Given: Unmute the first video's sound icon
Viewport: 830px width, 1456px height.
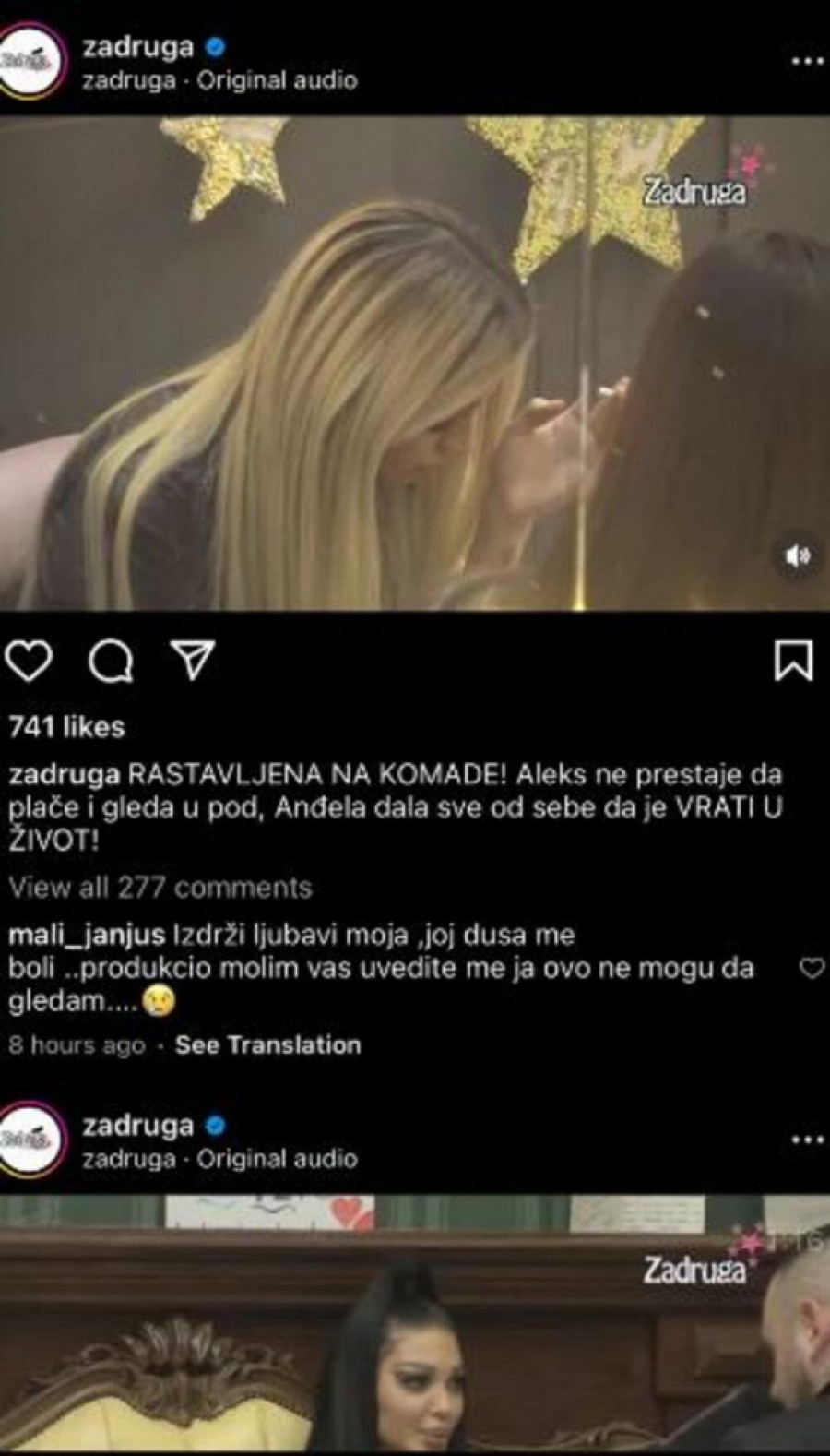Looking at the screenshot, I should [x=797, y=555].
